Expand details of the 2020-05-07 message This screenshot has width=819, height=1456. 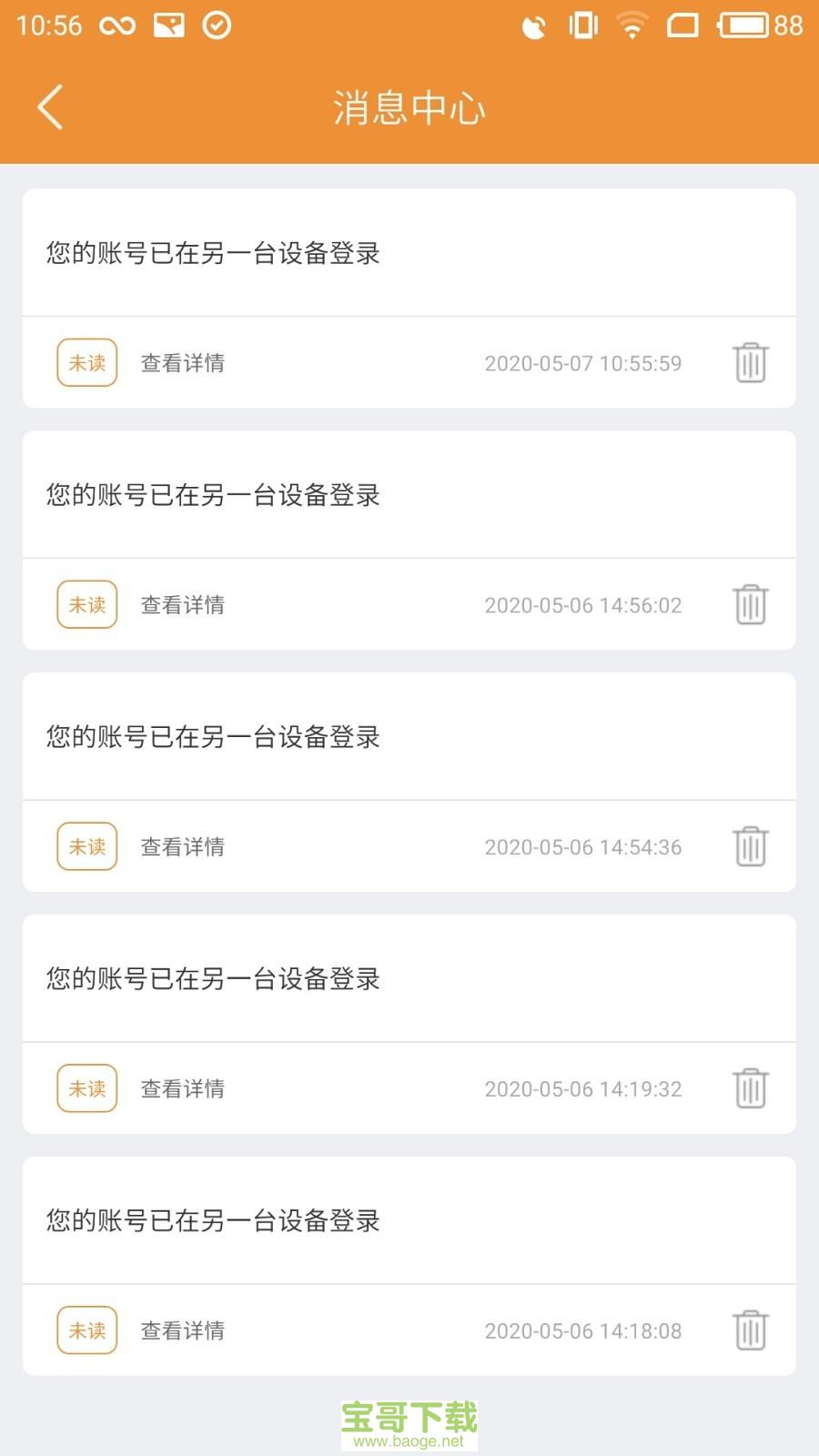click(x=182, y=362)
